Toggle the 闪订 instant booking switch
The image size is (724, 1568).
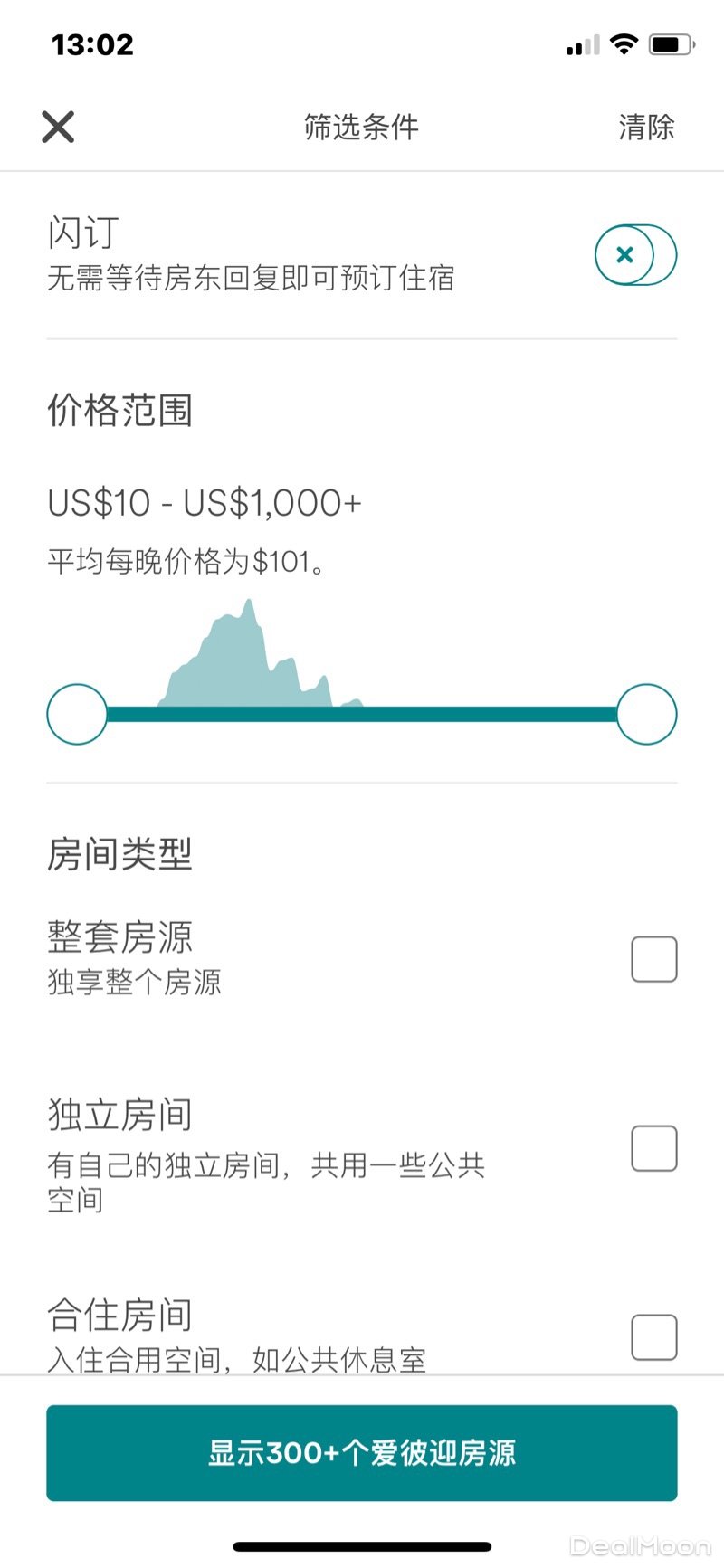tap(635, 255)
